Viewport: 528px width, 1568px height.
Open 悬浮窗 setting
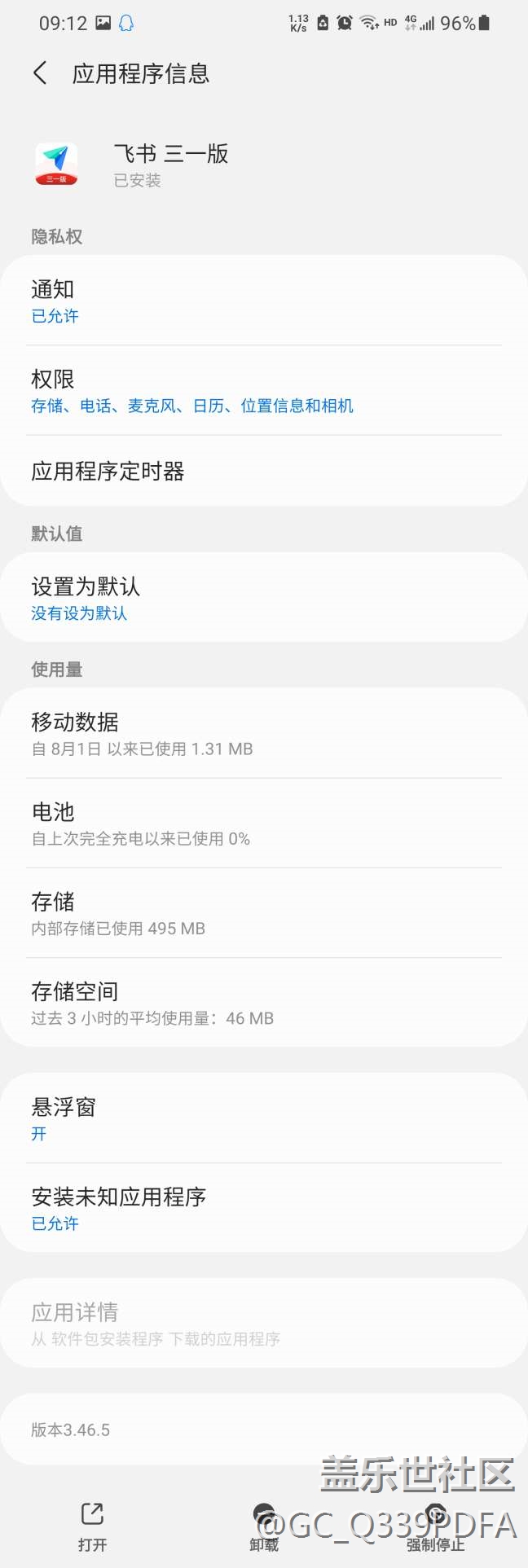(x=264, y=1118)
